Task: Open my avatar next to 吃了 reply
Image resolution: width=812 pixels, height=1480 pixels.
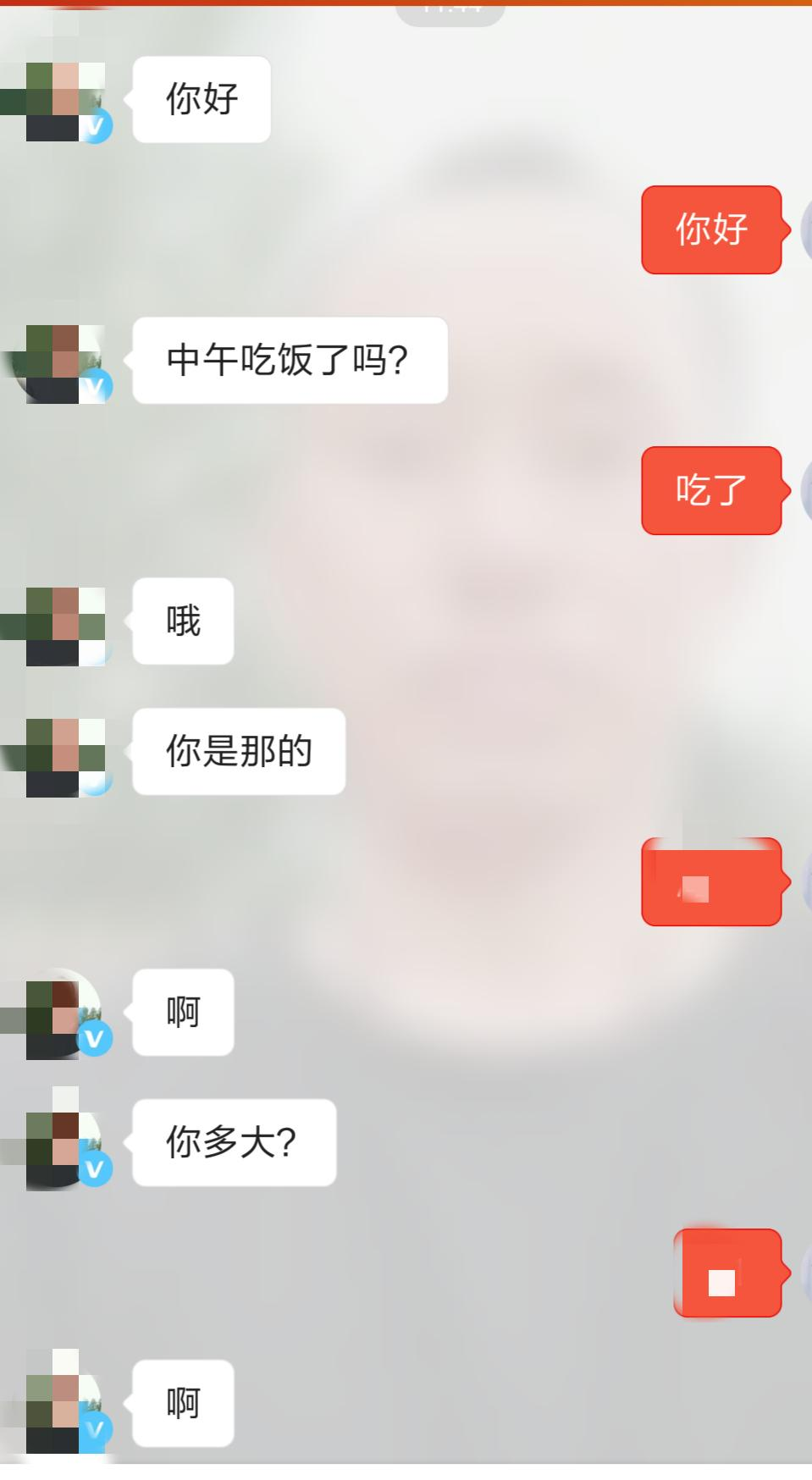Action: pyautogui.click(x=806, y=490)
